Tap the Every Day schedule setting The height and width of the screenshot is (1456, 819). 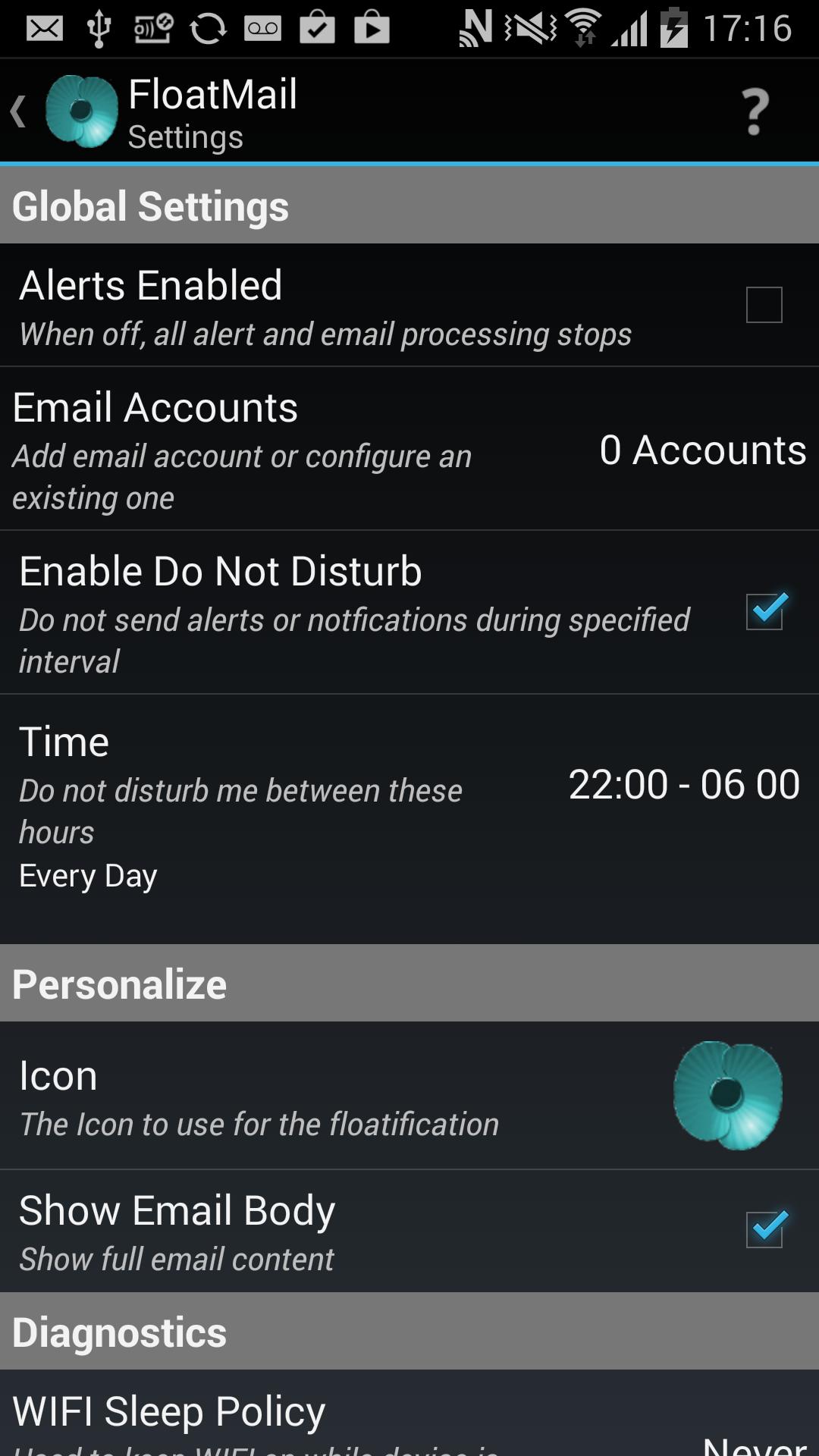(x=86, y=875)
